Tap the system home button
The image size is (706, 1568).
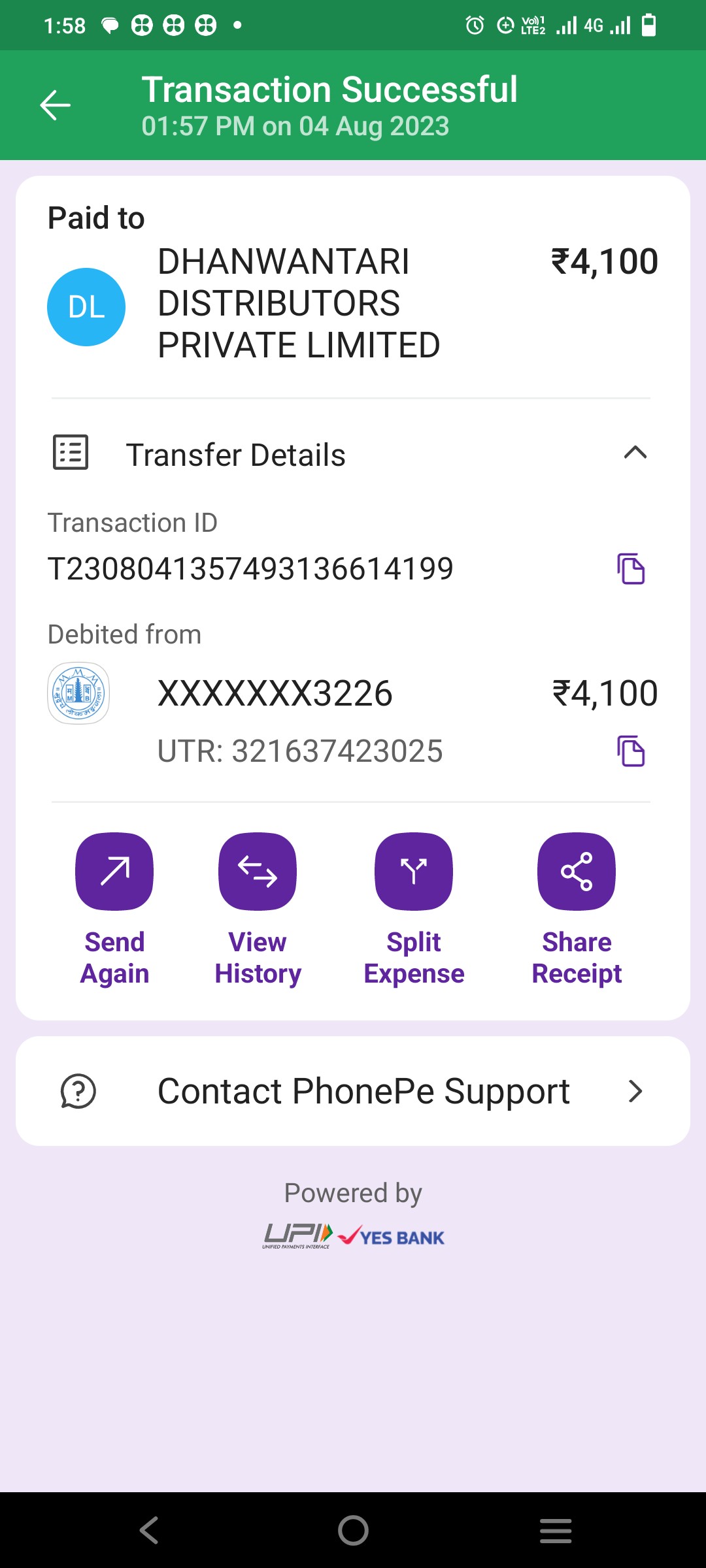(x=353, y=1530)
